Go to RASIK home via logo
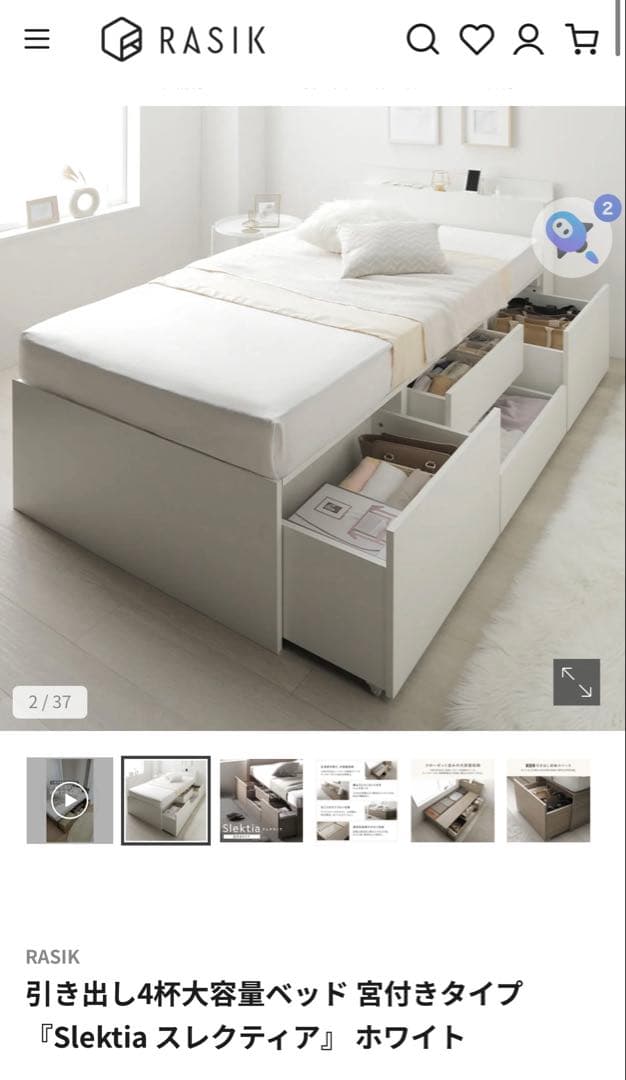 coord(184,40)
